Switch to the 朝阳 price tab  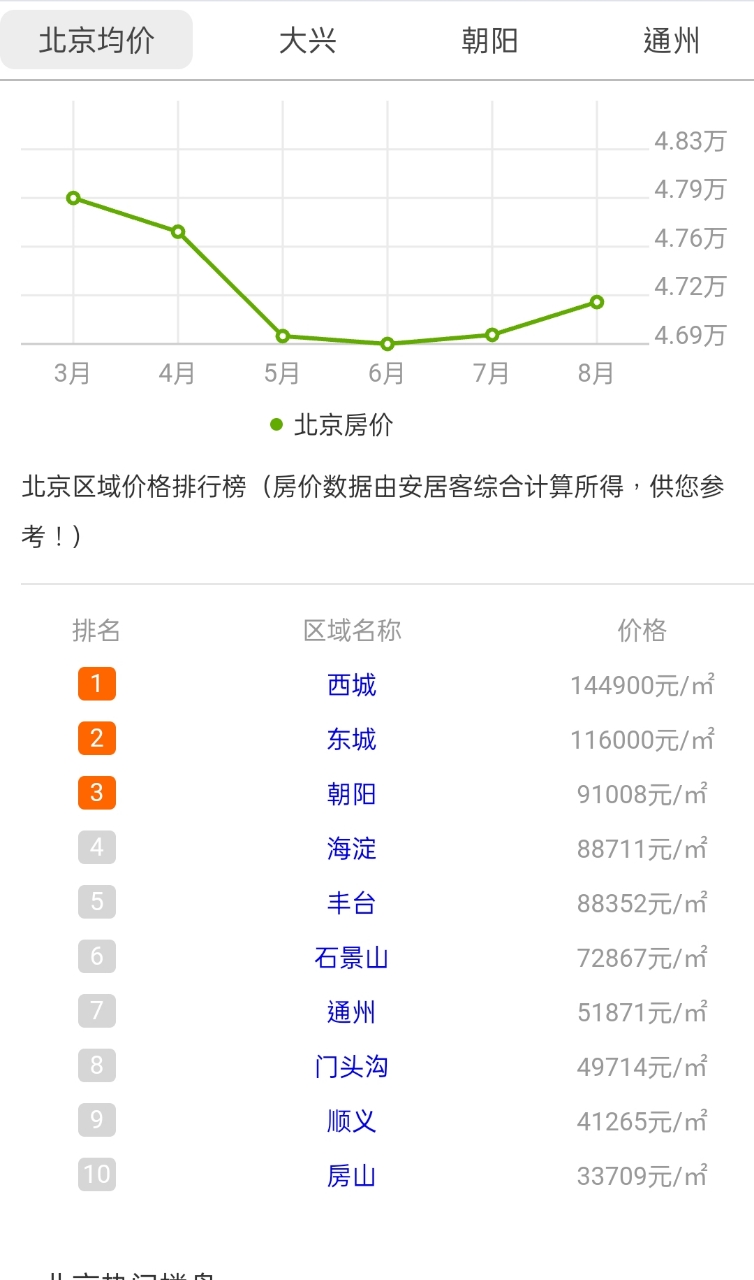pos(490,41)
